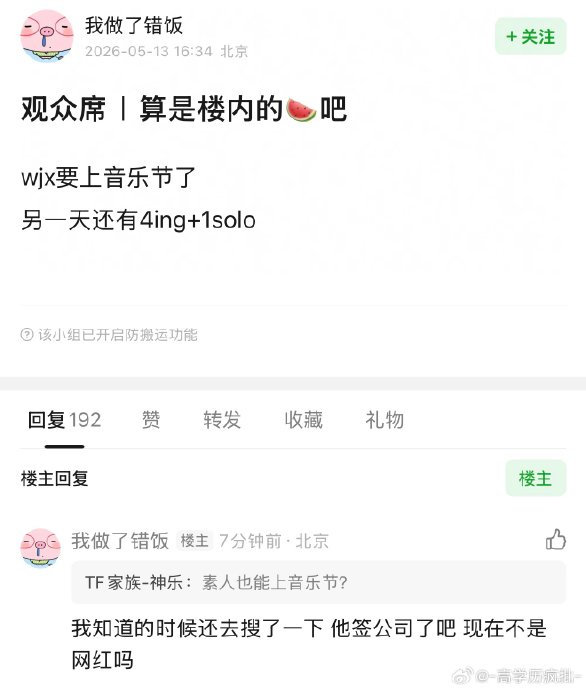Tap the help icon beside 防搬运功能 notice
The height and width of the screenshot is (690, 586).
point(27,335)
